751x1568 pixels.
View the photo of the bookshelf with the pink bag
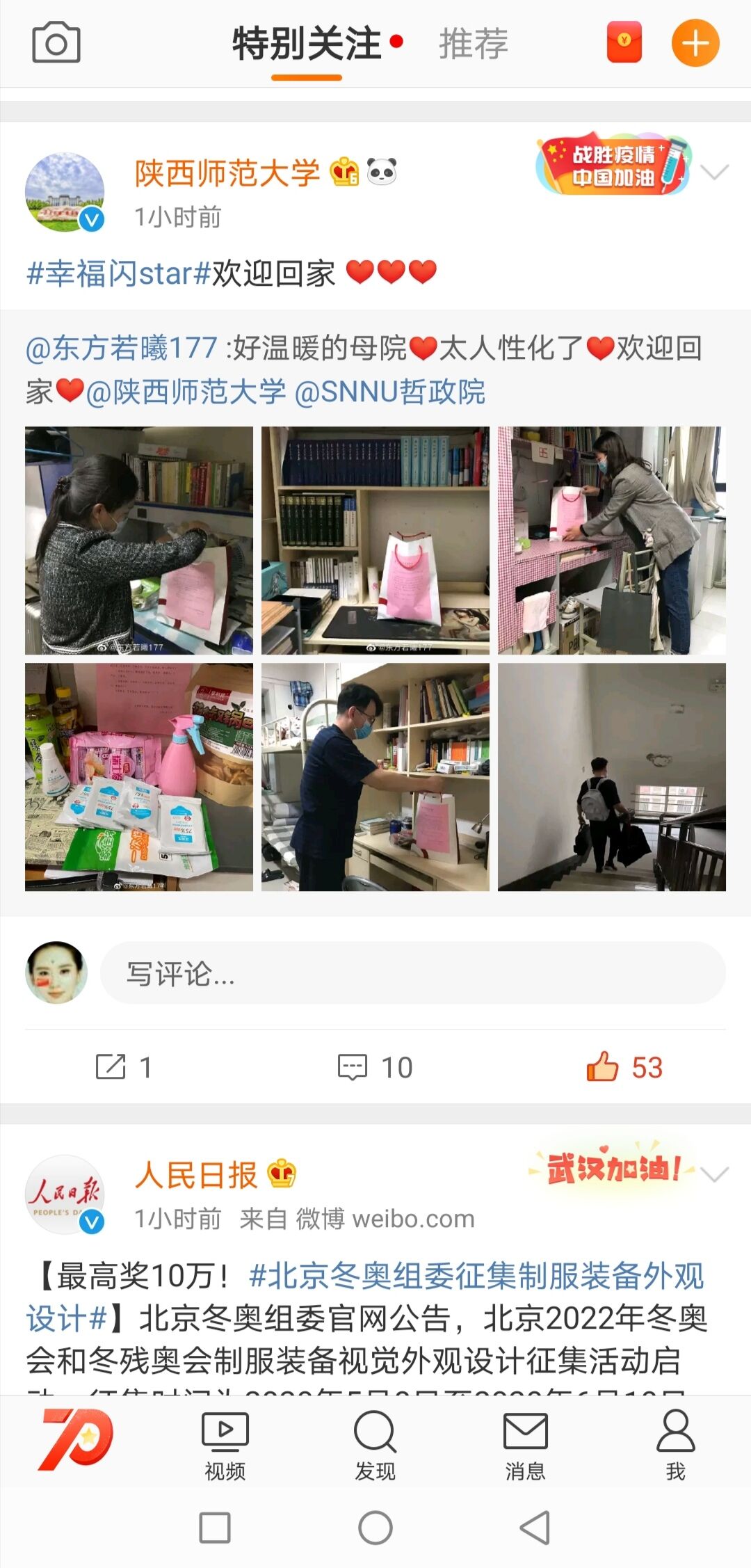point(375,541)
